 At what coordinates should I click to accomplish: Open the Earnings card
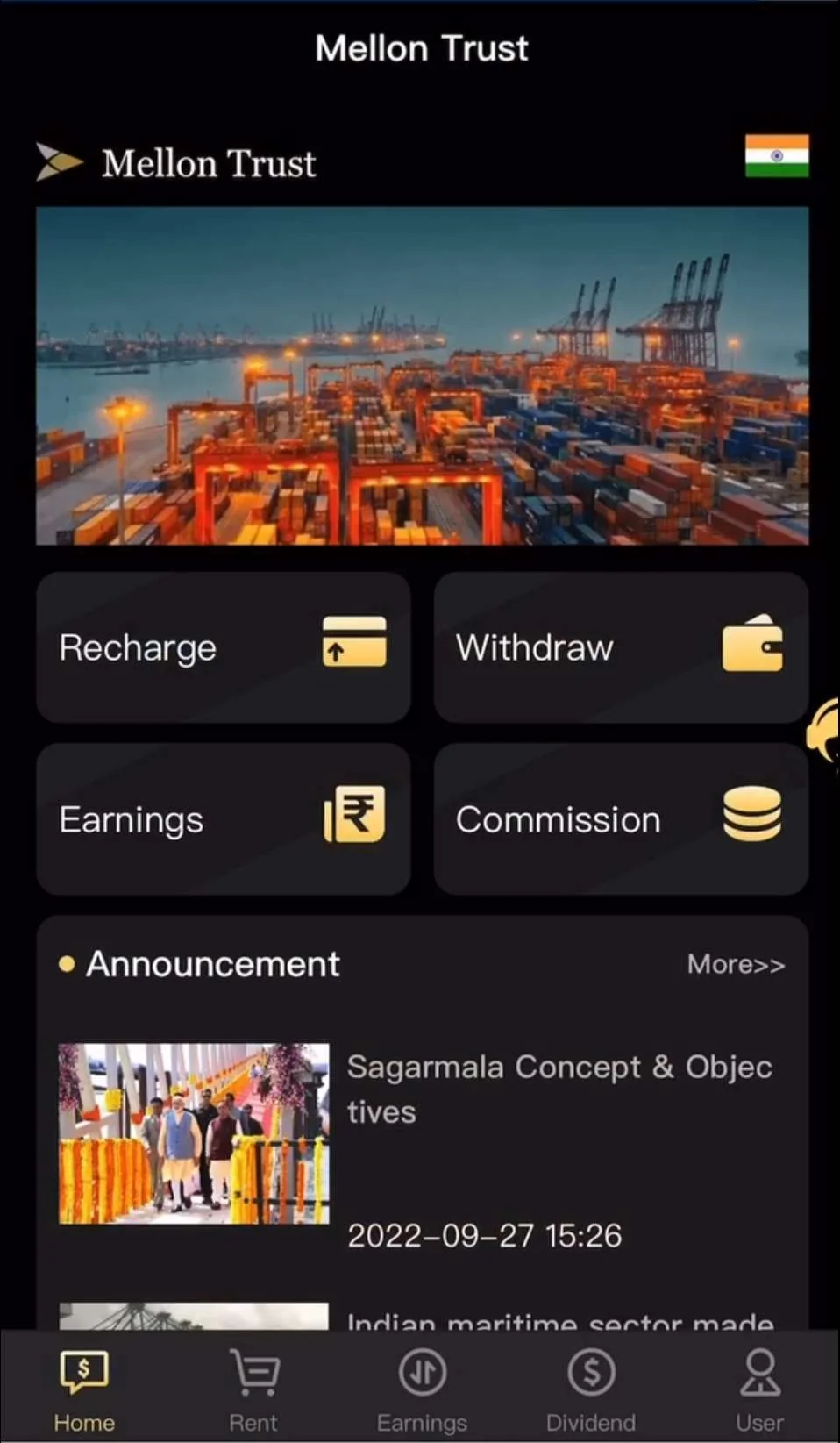pos(223,819)
